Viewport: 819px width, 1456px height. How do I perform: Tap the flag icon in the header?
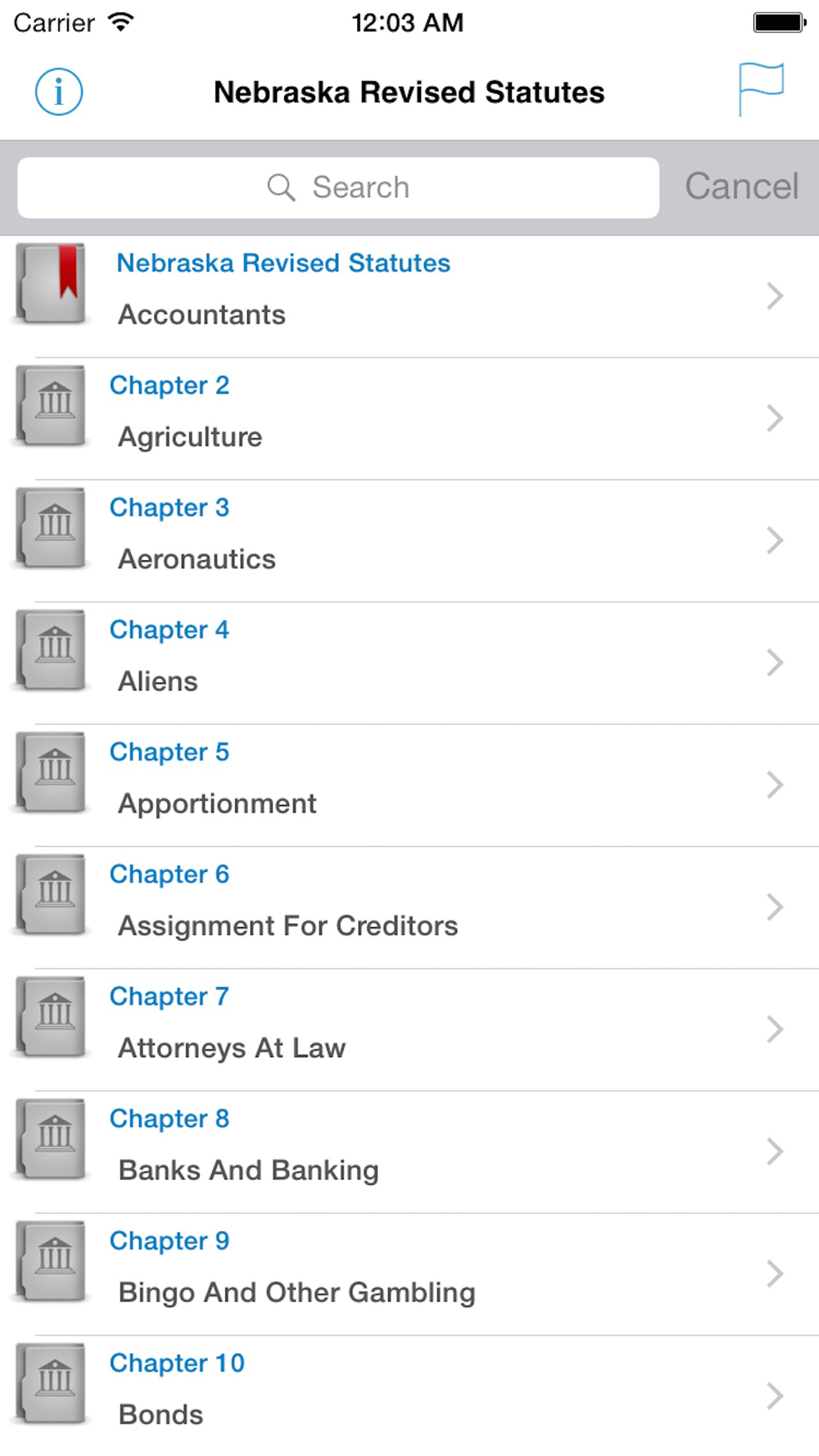coord(761,89)
